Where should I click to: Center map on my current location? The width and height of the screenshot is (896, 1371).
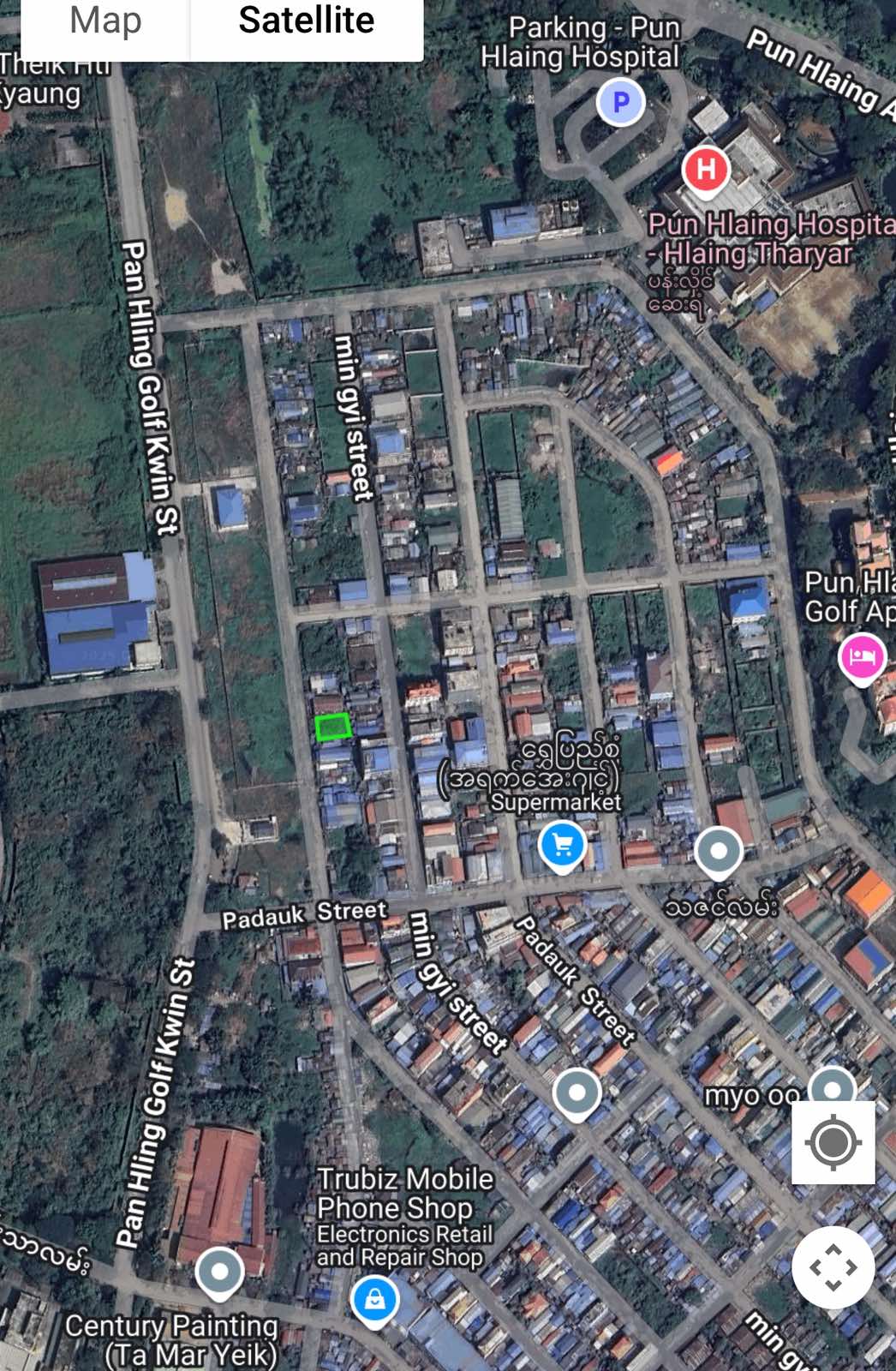click(x=833, y=1142)
